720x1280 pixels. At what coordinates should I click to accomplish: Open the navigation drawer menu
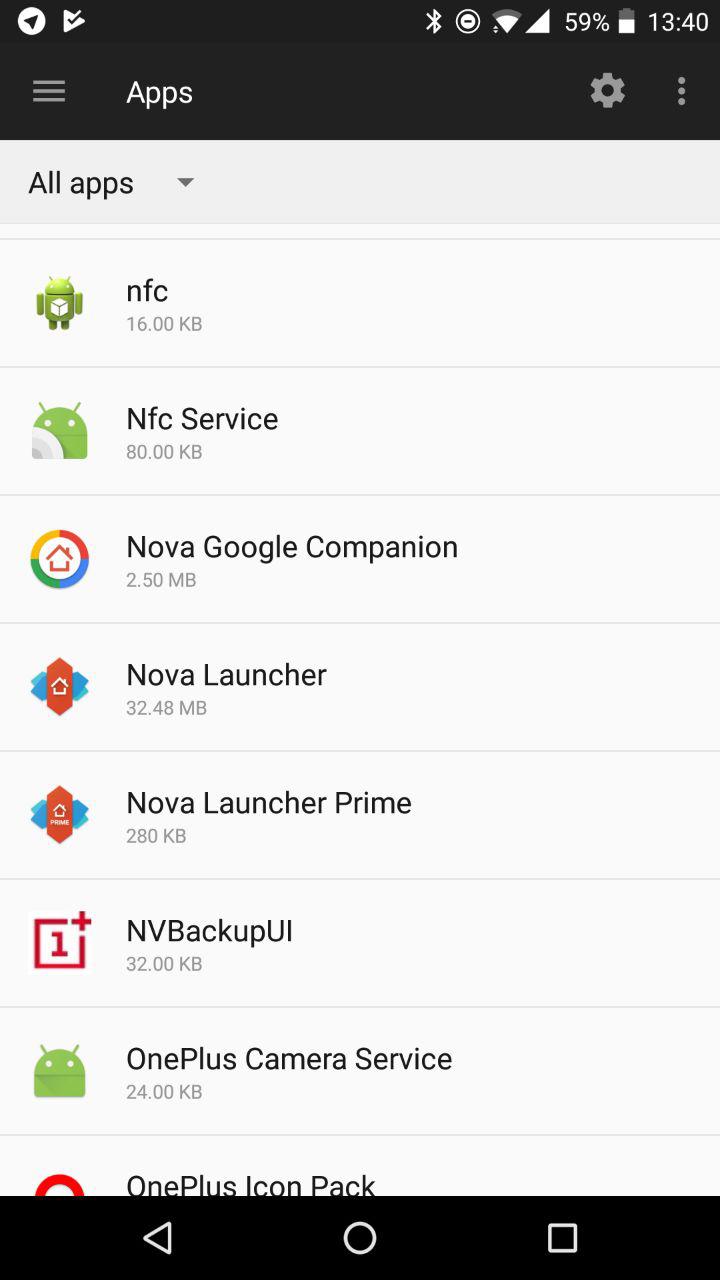click(48, 92)
